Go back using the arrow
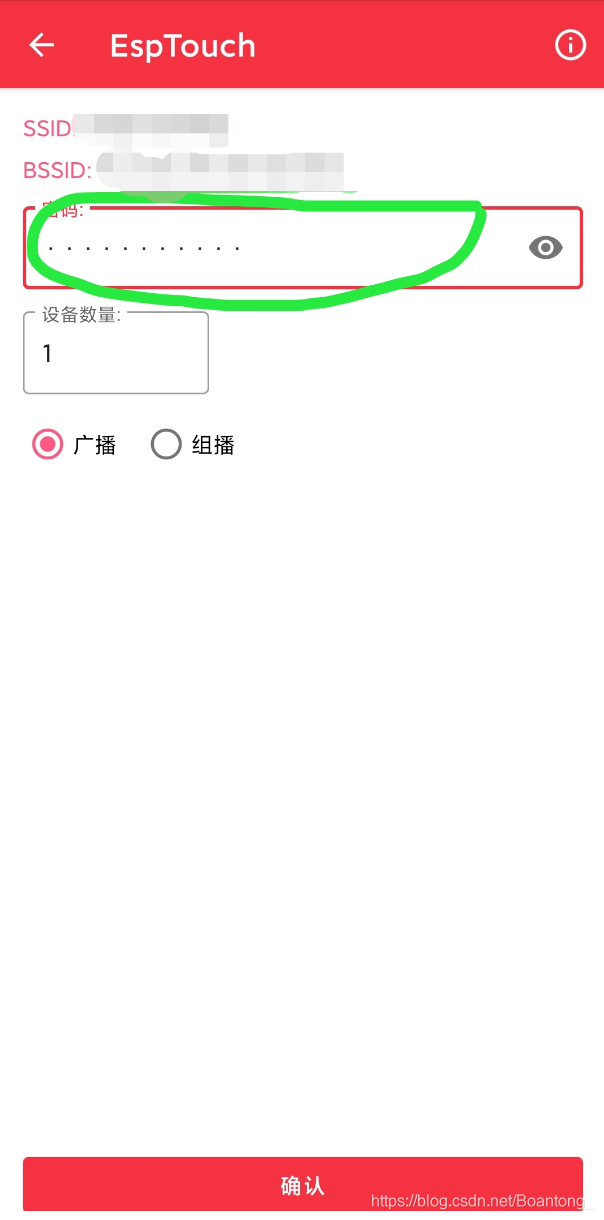This screenshot has height=1220, width=604. pos(41,45)
